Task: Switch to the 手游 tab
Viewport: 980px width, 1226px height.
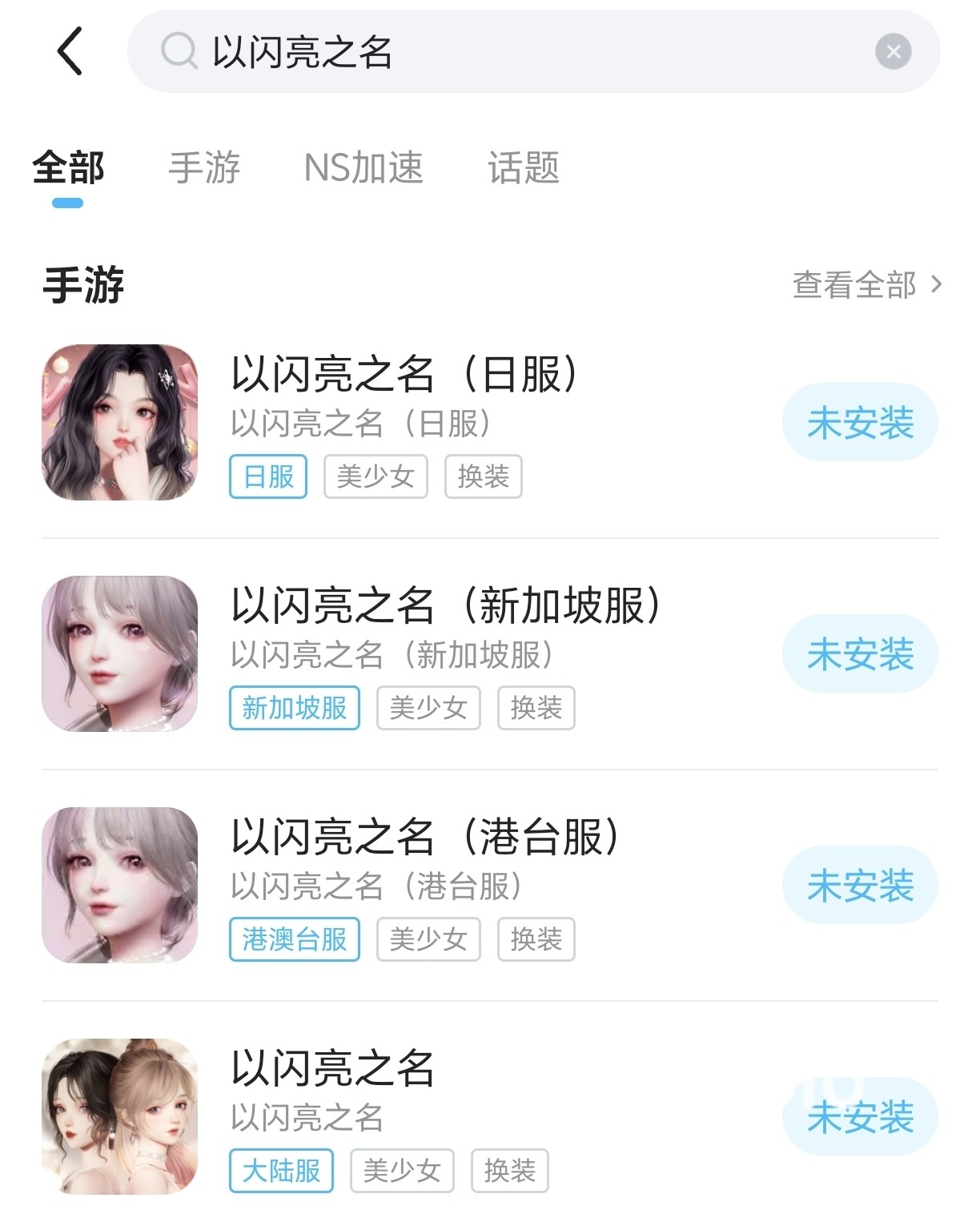Action: point(204,168)
